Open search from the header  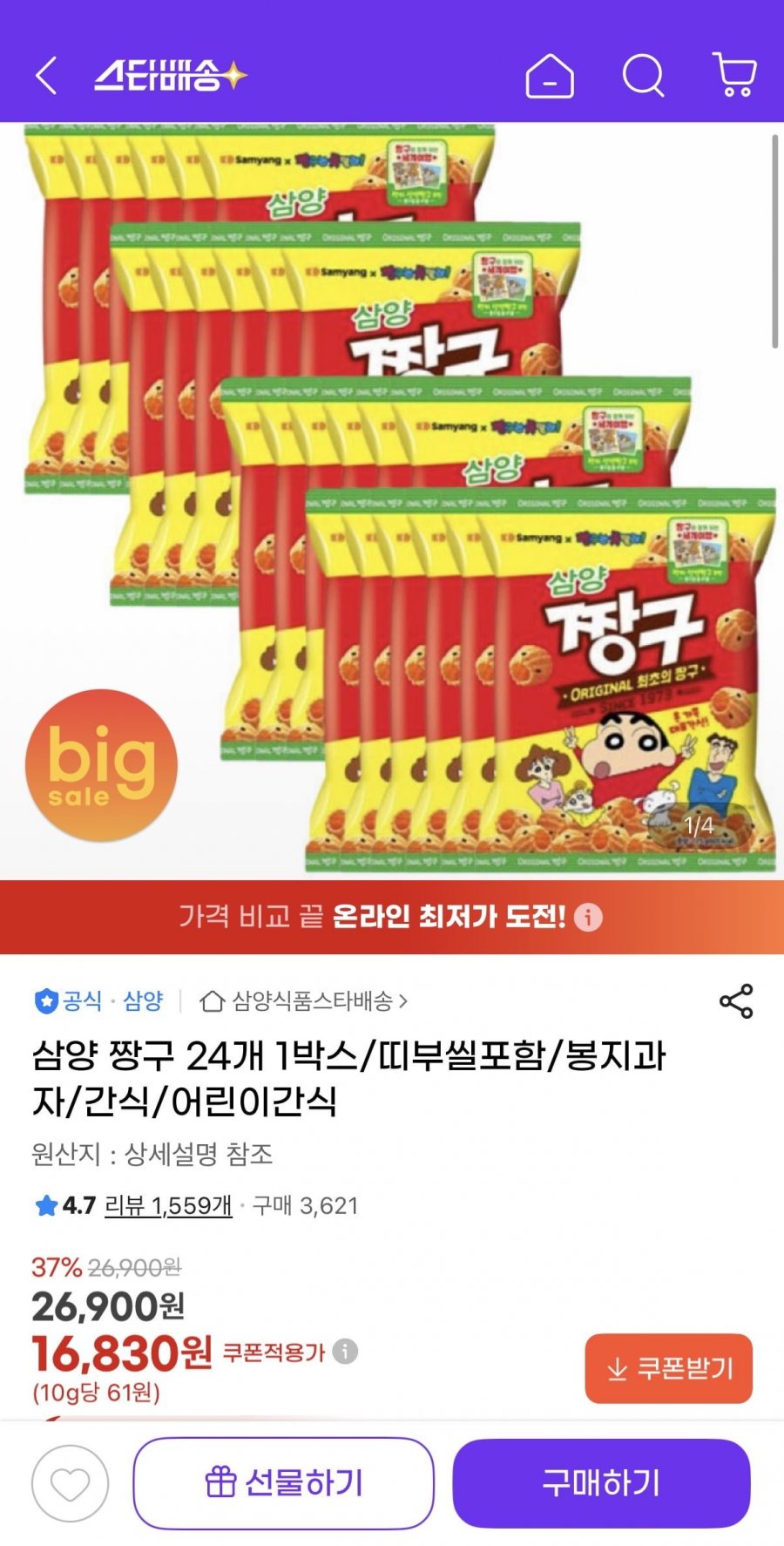(643, 76)
